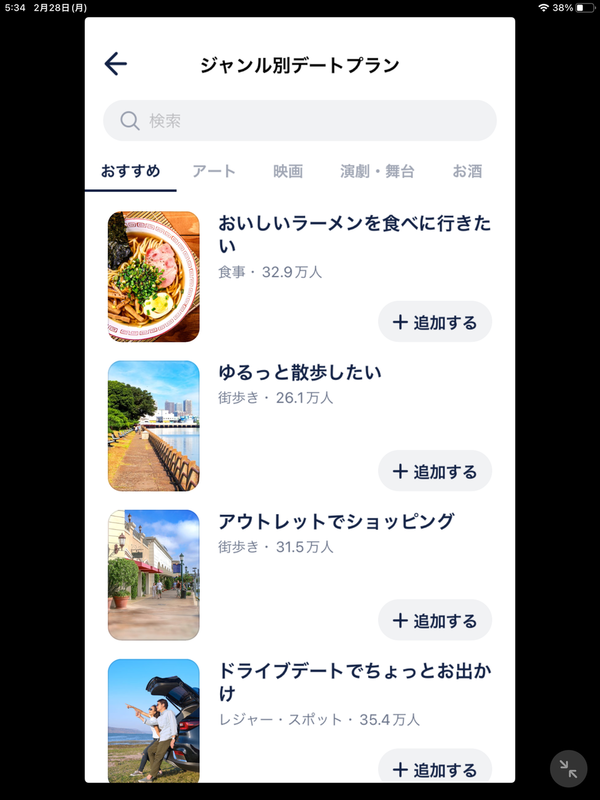Image resolution: width=600 pixels, height=800 pixels.
Task: Switch to the お酒 tab
Action: (x=467, y=171)
